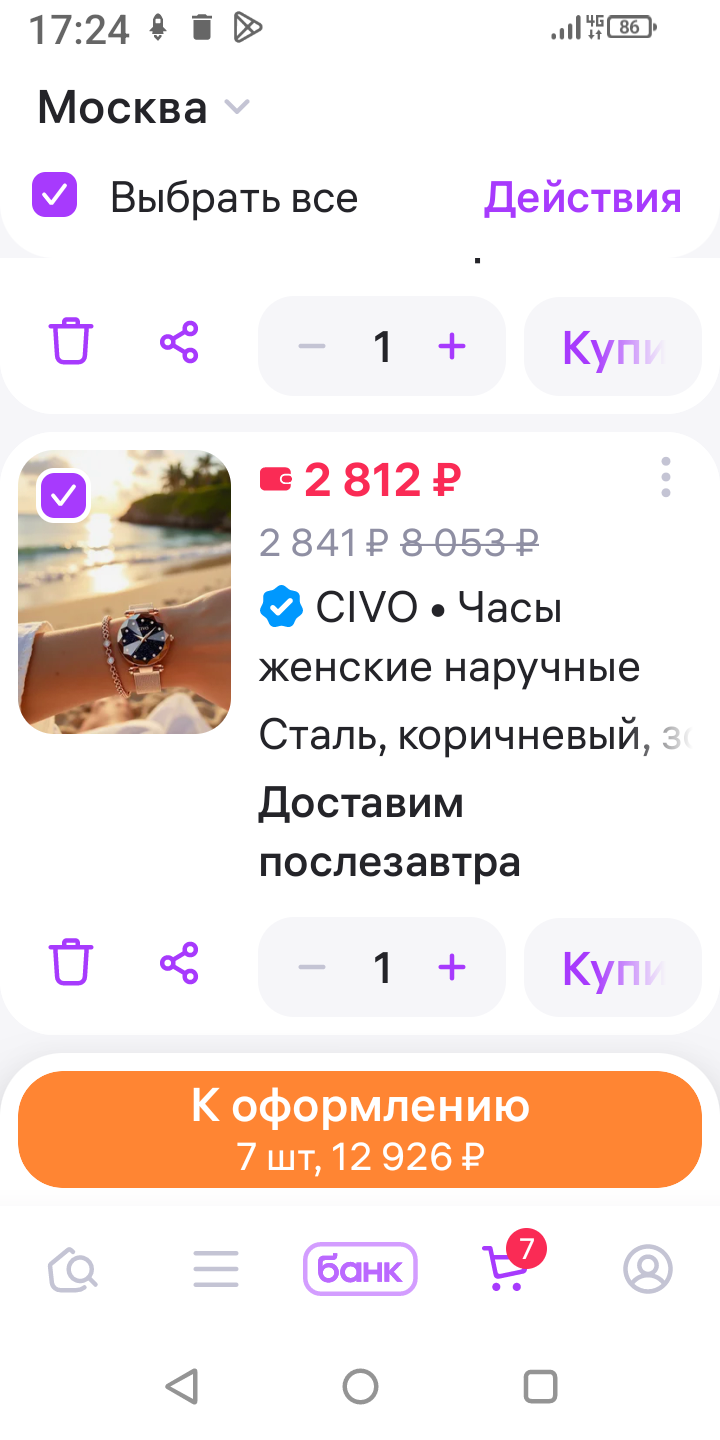
Task: Deselect the CIVO watch checkbox
Action: [x=64, y=495]
